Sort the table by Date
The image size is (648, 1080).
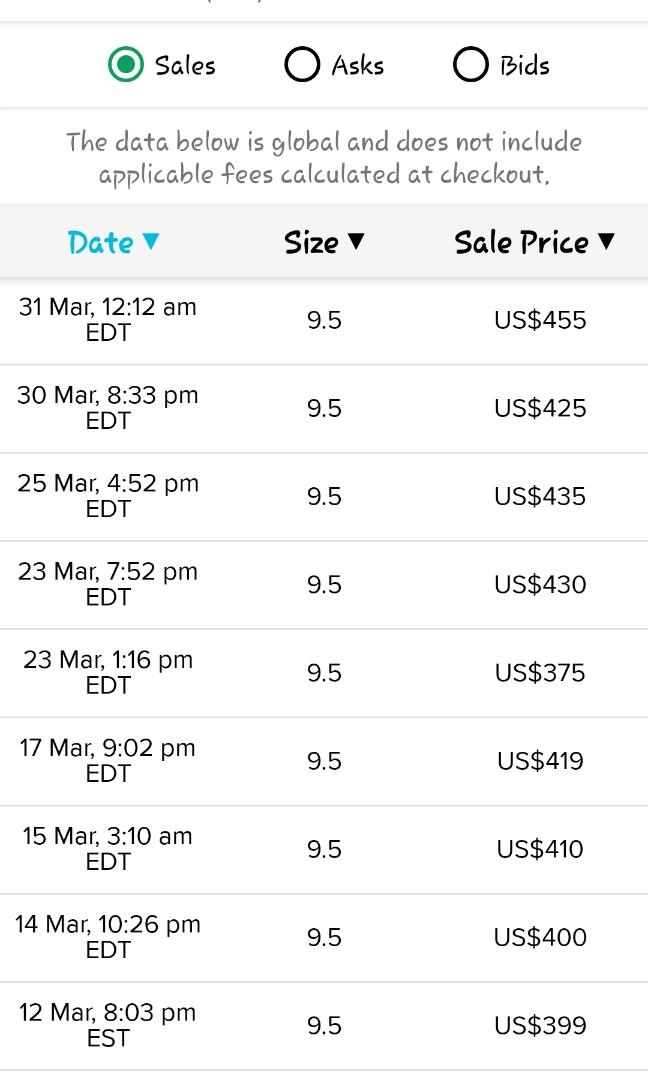tap(114, 242)
